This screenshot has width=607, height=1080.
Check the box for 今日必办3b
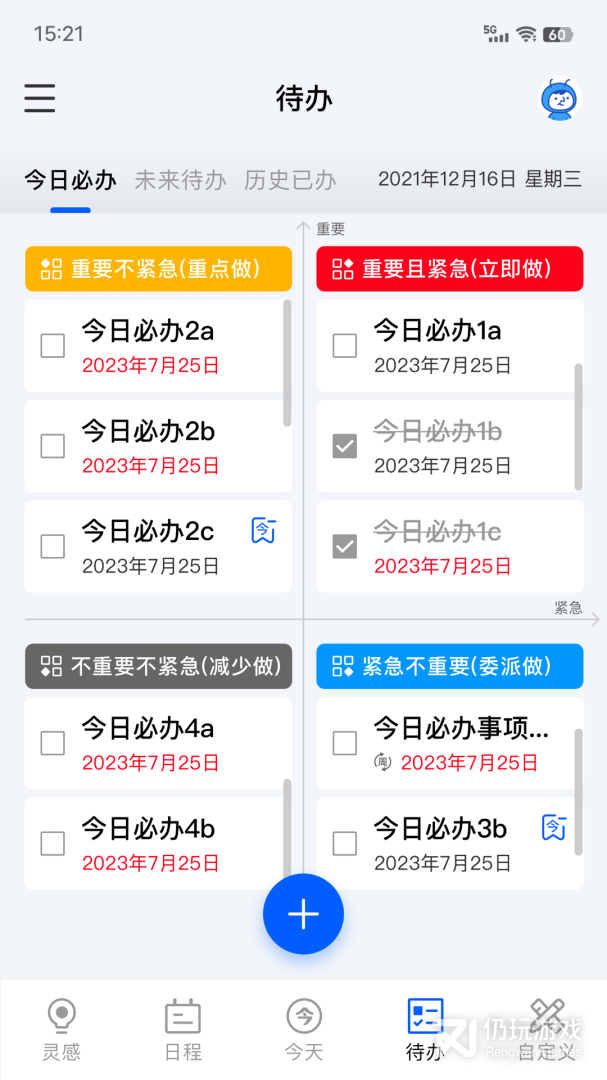(x=345, y=843)
